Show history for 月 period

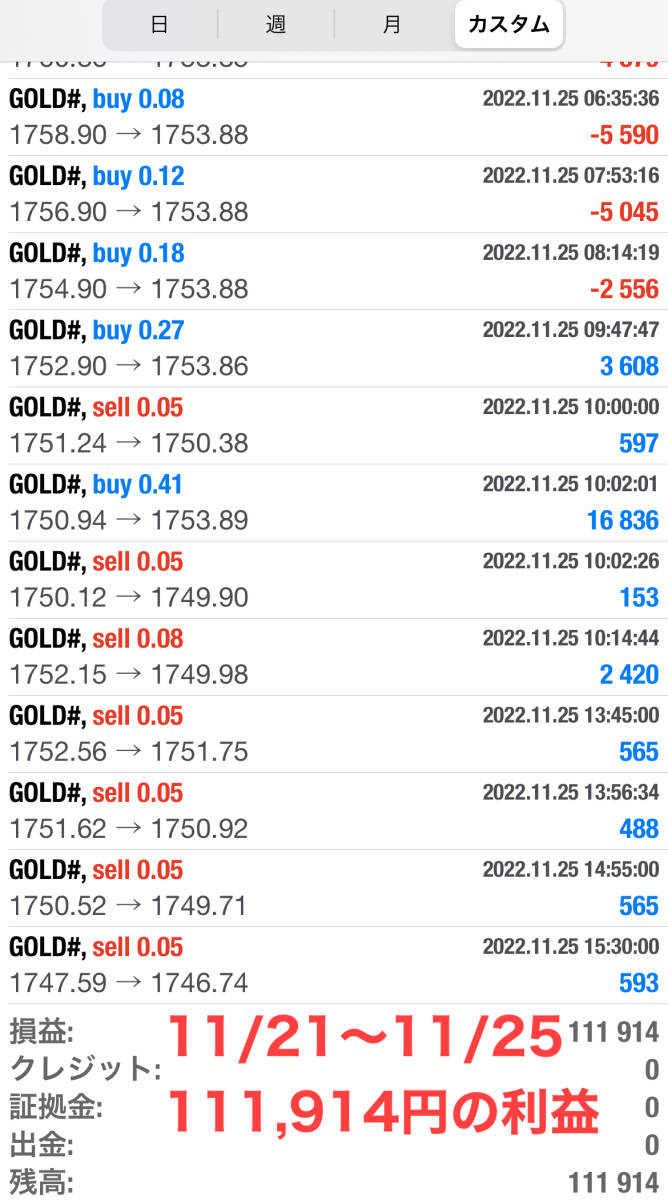(x=392, y=25)
